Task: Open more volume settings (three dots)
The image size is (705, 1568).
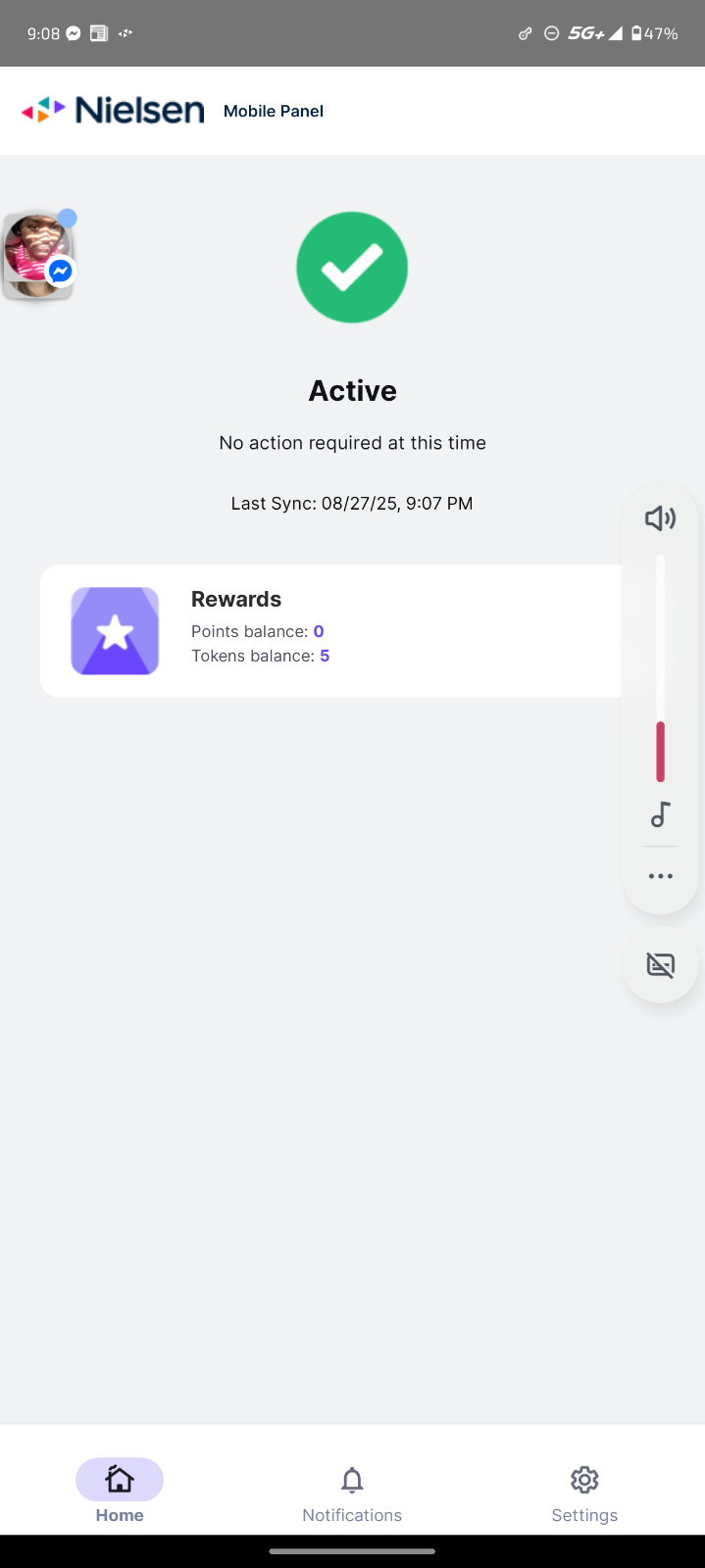Action: [x=661, y=876]
